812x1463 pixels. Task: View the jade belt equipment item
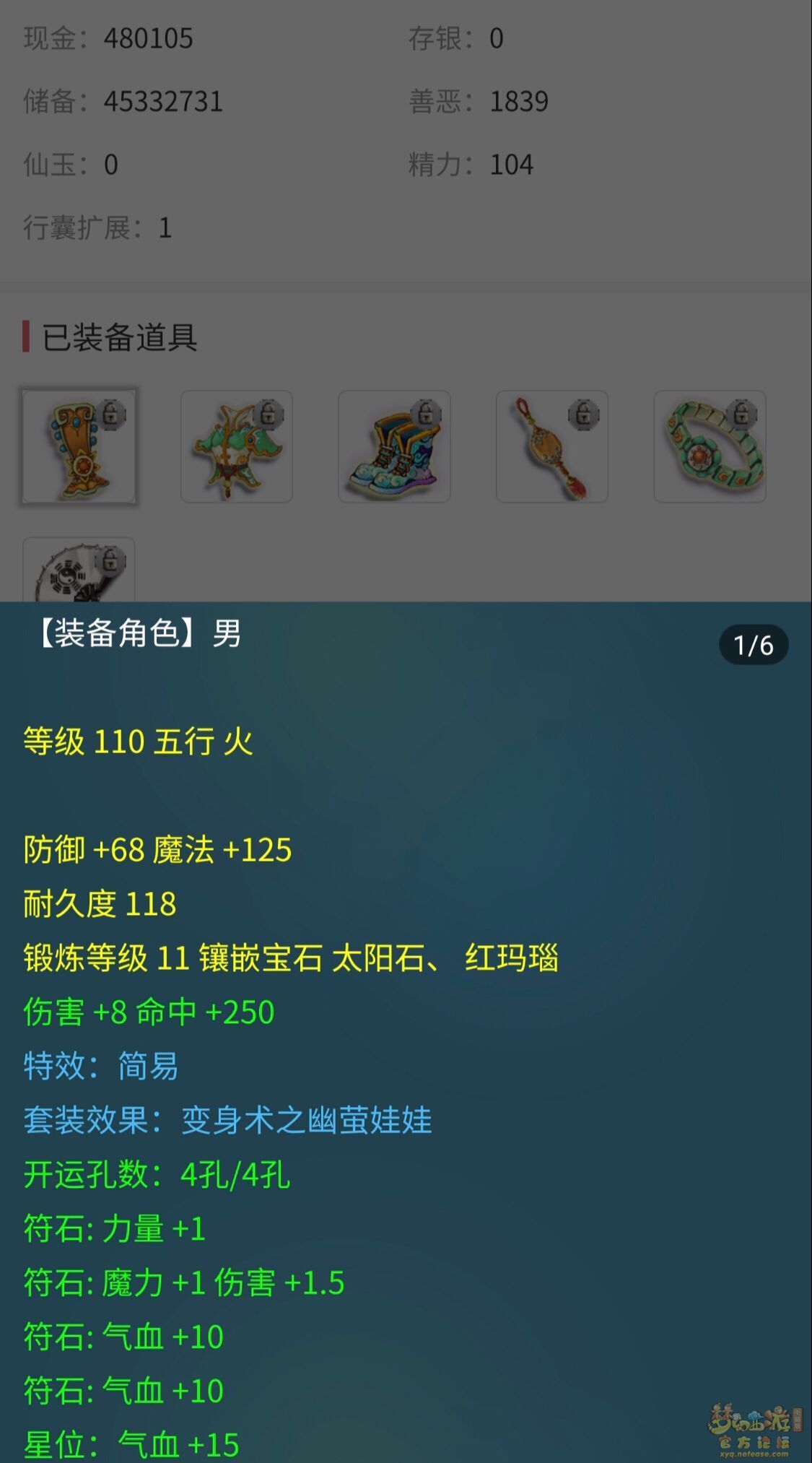(710, 446)
